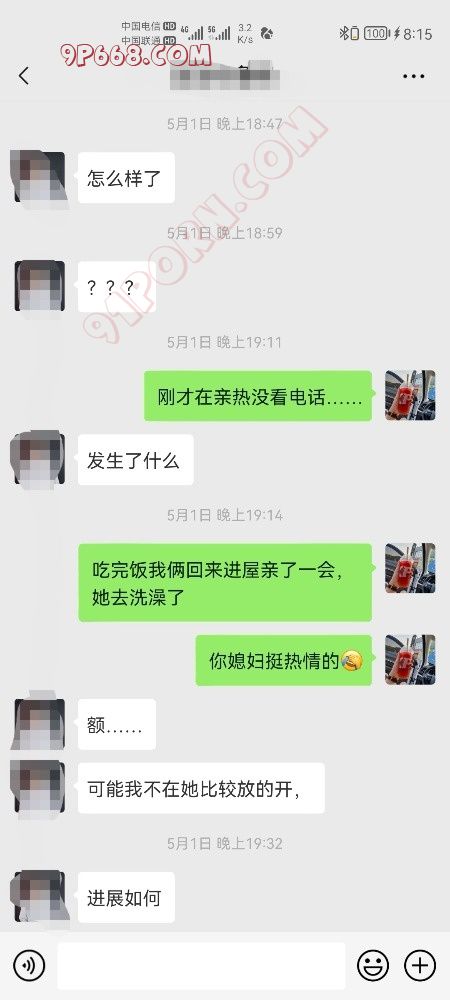Tap the message text field
This screenshot has width=450, height=1000.
click(x=201, y=966)
